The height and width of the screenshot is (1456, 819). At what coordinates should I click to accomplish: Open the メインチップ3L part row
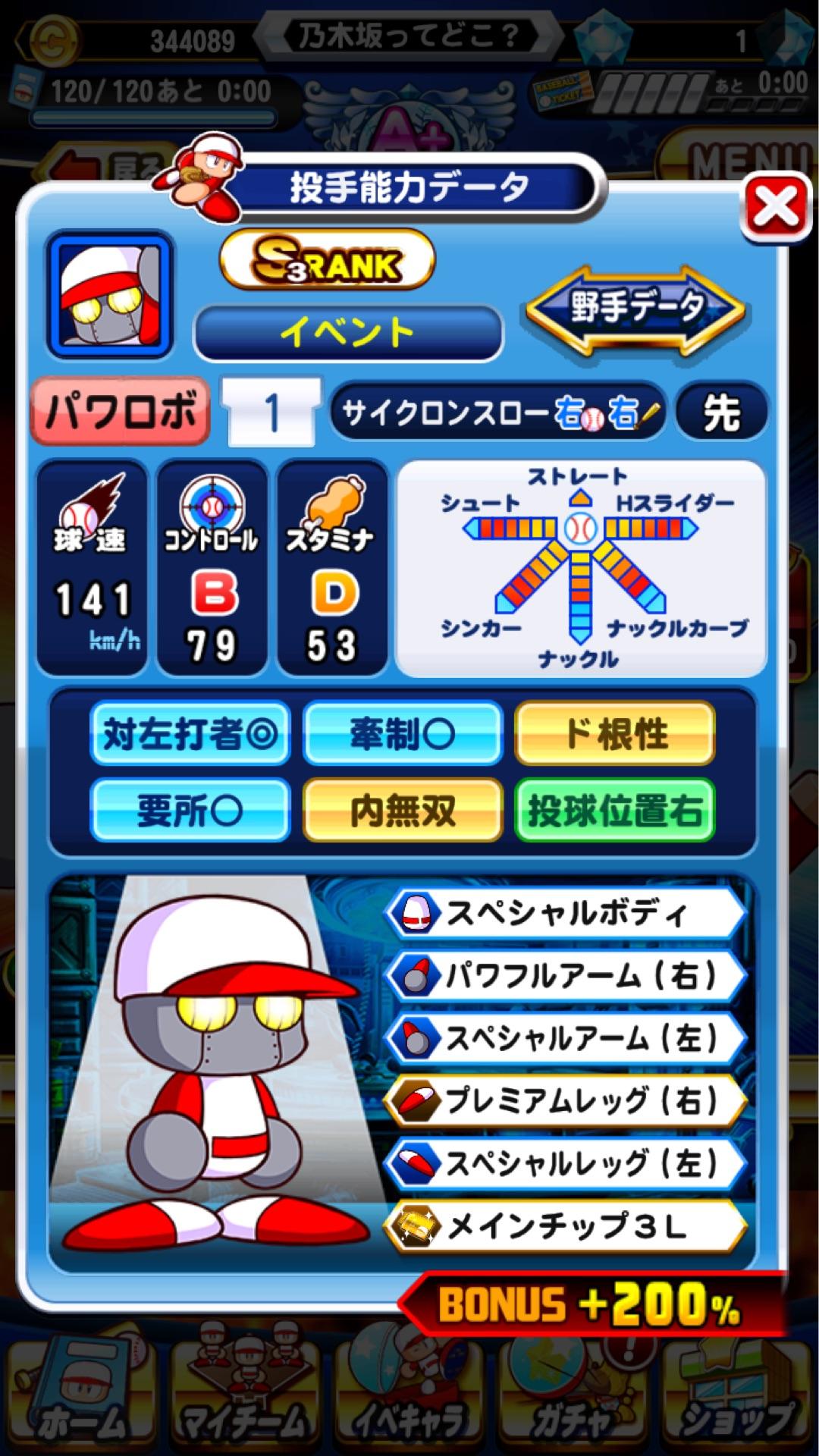tap(566, 1225)
